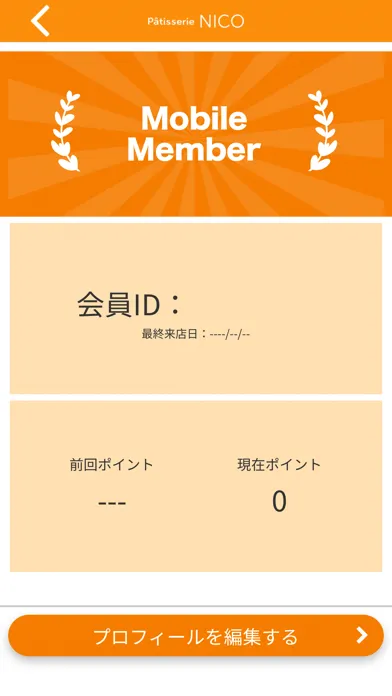Tap the プロフィールを編集する button
Viewport: 392px width, 696px height.
pyautogui.click(x=196, y=636)
